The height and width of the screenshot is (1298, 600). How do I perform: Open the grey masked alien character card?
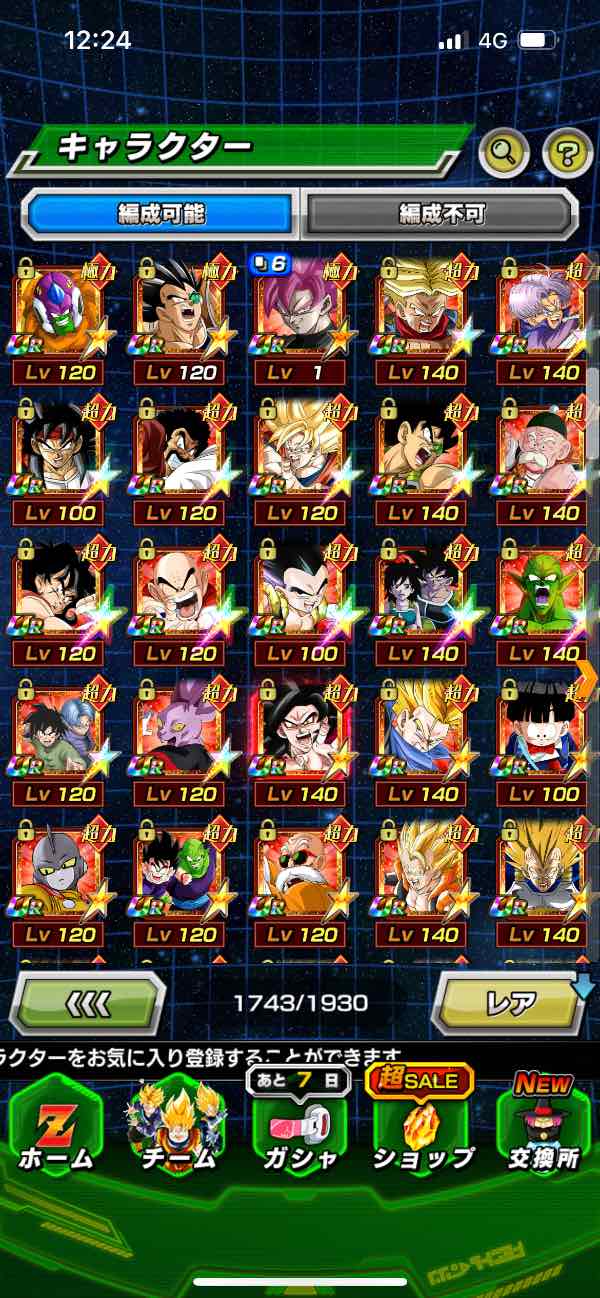58,880
